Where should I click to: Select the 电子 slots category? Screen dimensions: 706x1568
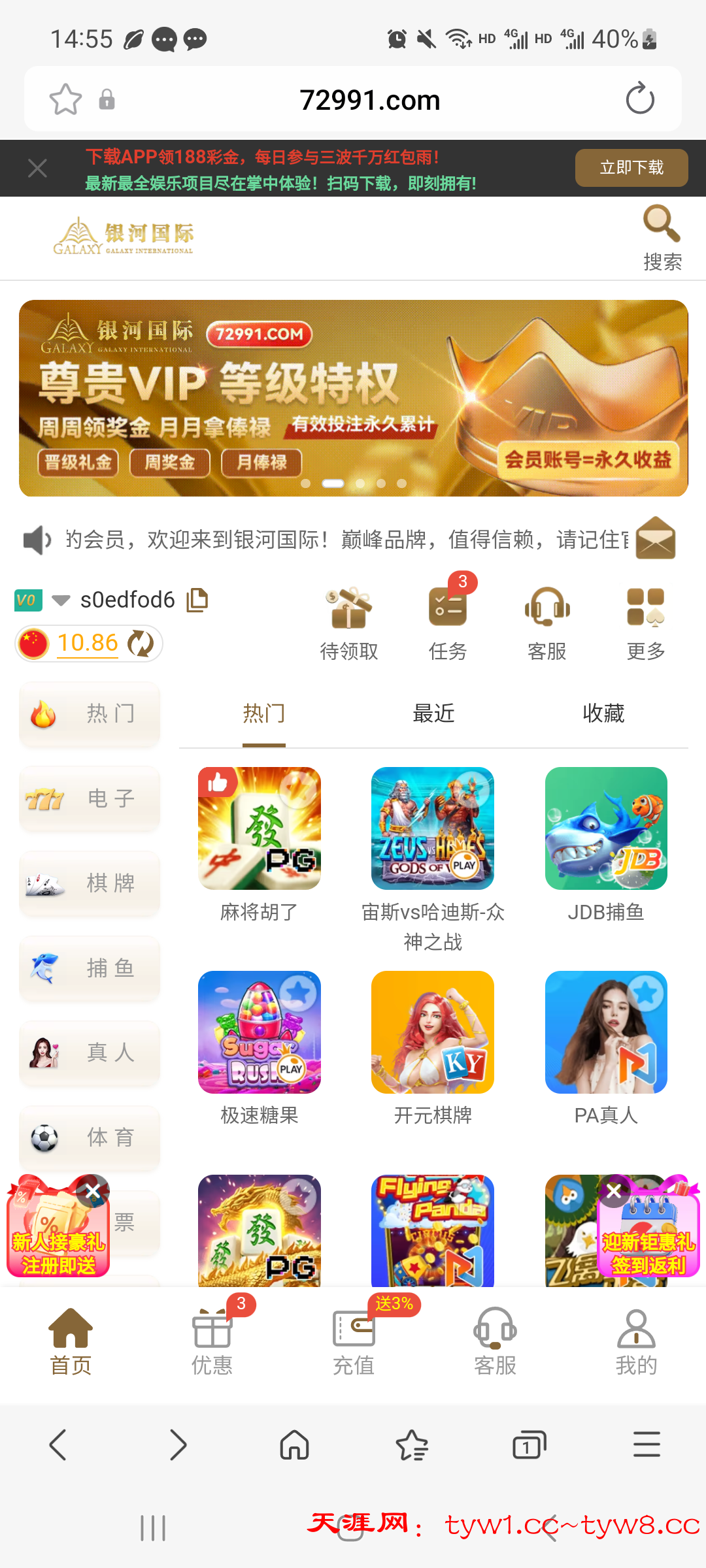pyautogui.click(x=90, y=798)
